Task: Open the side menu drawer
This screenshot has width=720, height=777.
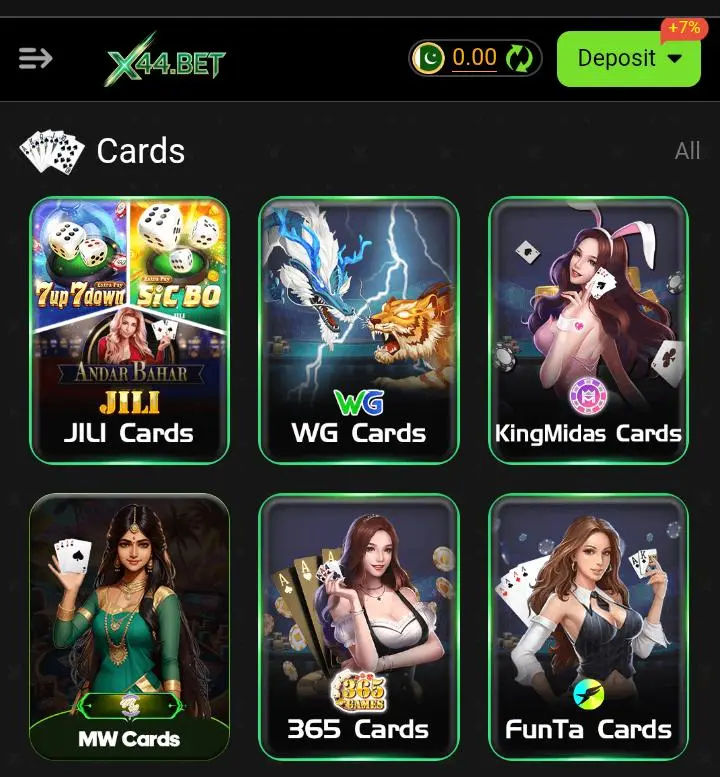Action: click(x=35, y=59)
